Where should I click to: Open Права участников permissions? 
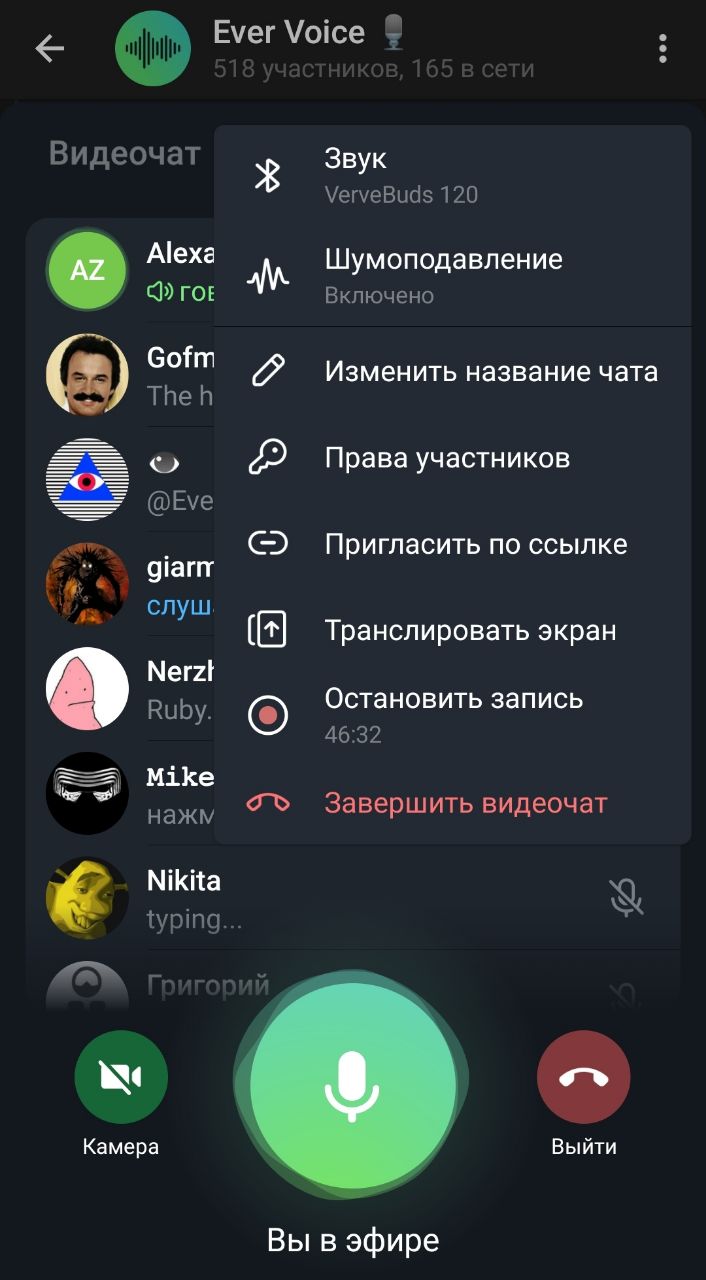pos(452,458)
